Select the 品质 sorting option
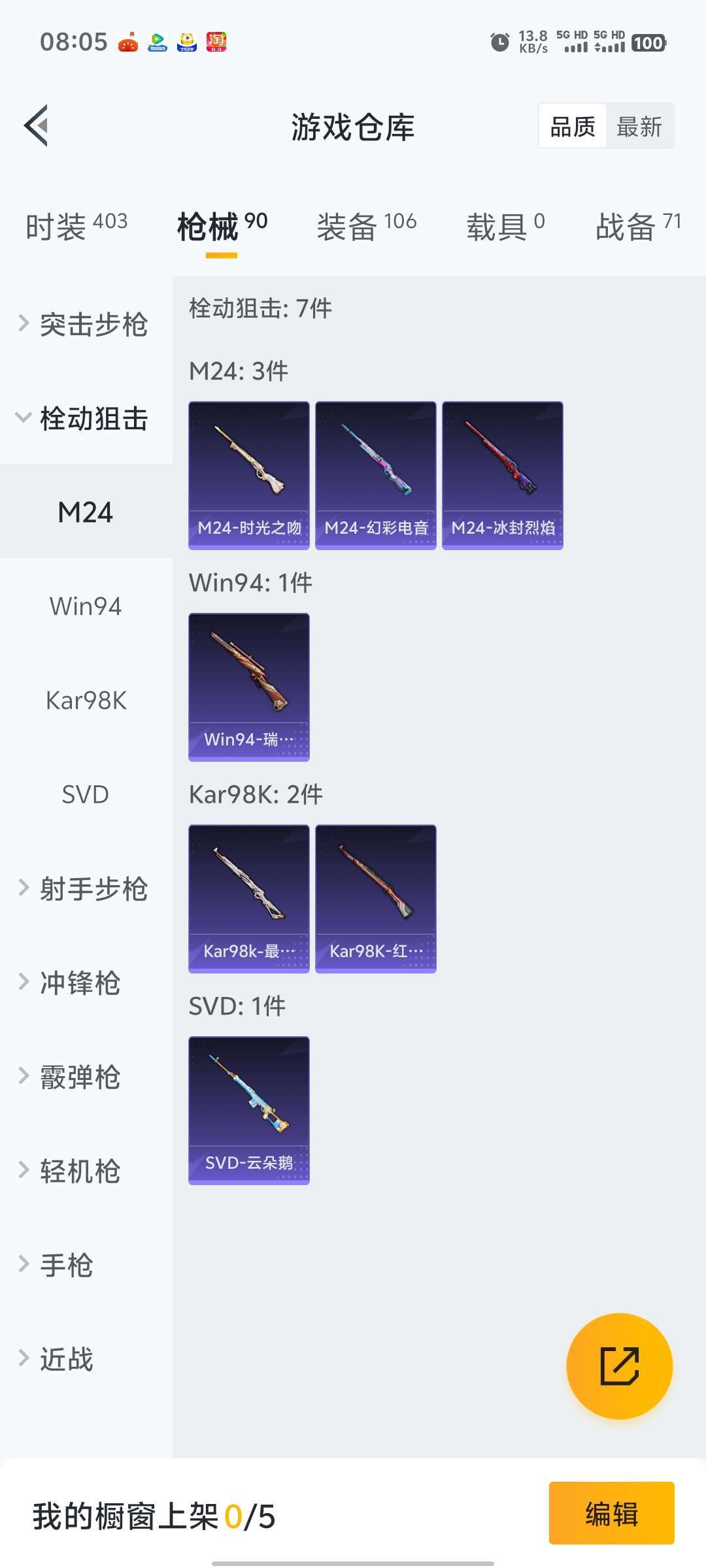 tap(571, 125)
